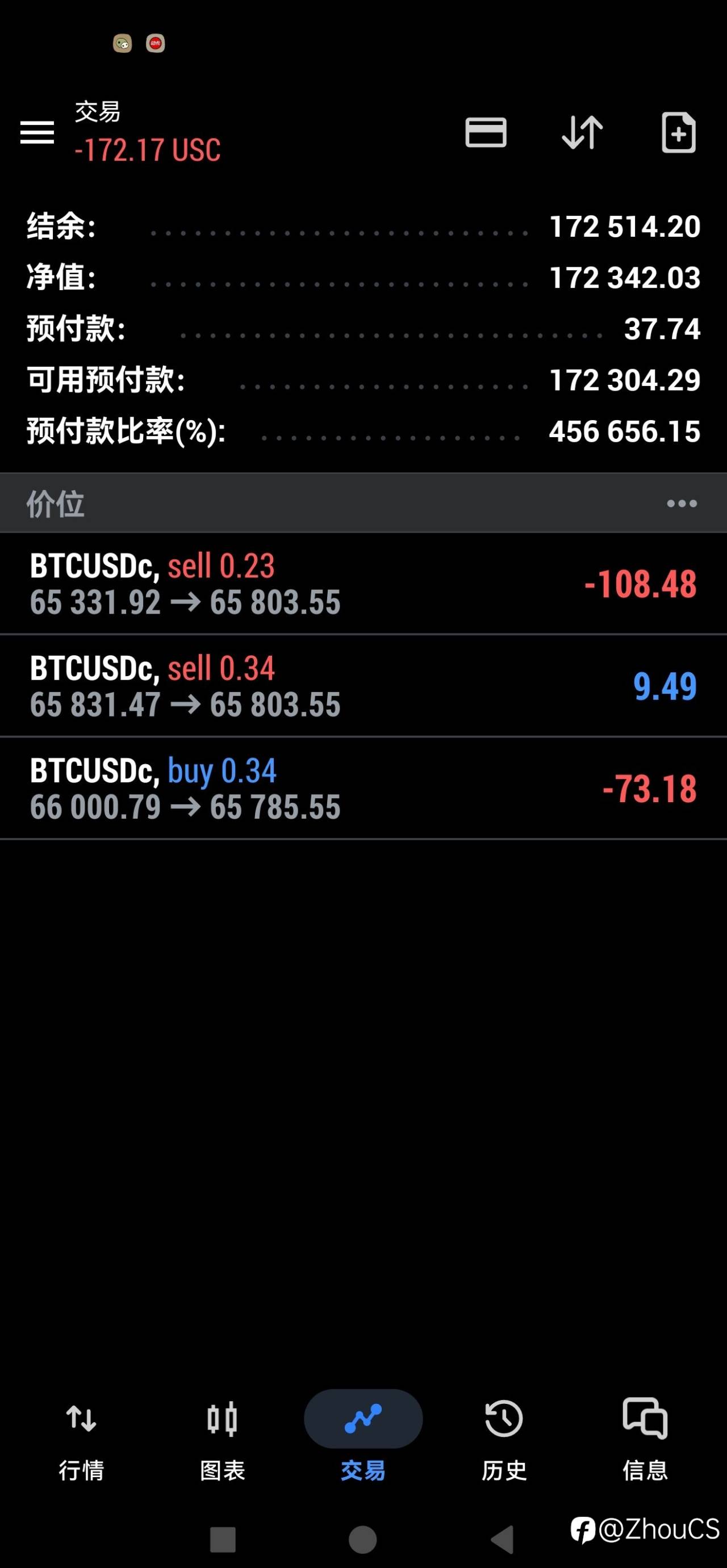The width and height of the screenshot is (727, 1568).
Task: Open the positions three-dot menu
Action: (682, 504)
